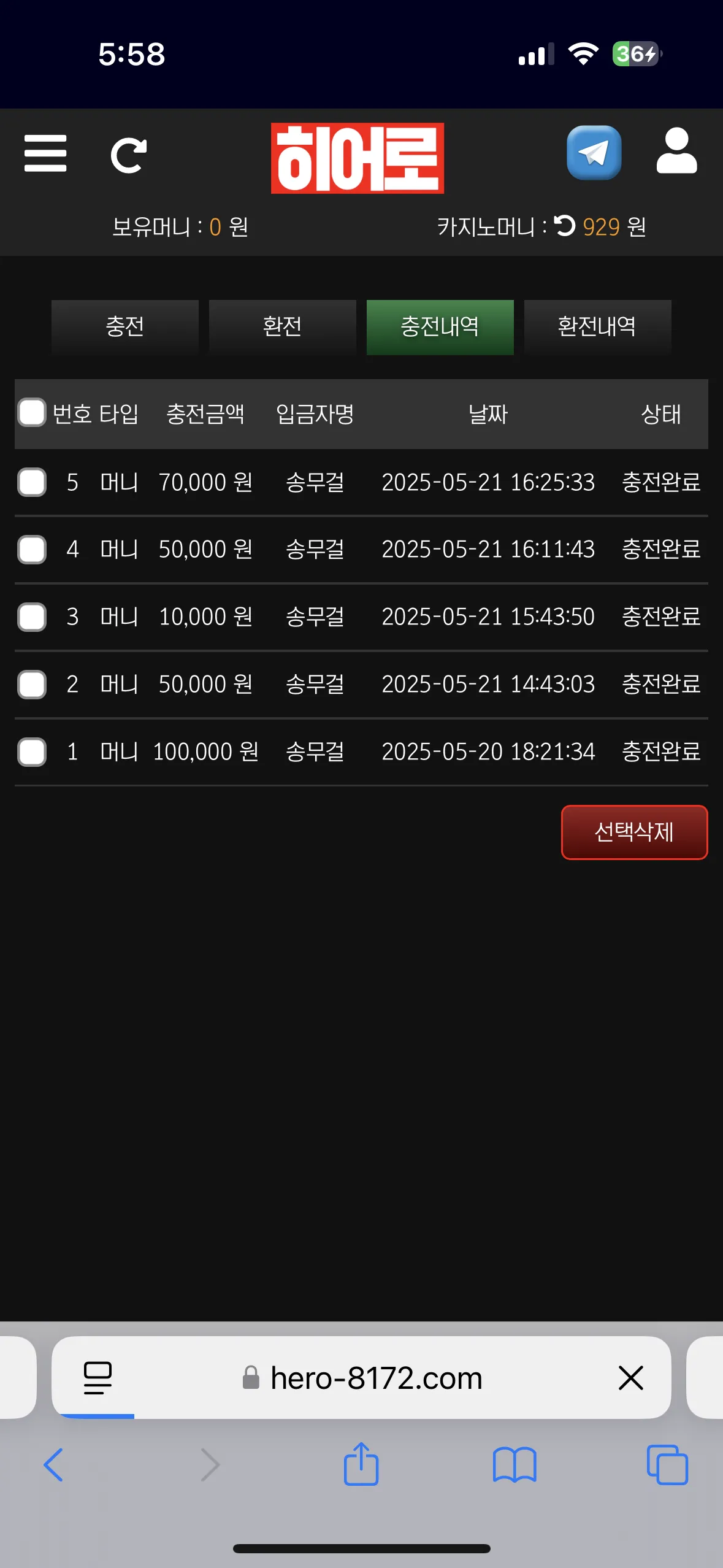Open the 환전내역 tab
This screenshot has height=1568, width=723.
click(597, 327)
